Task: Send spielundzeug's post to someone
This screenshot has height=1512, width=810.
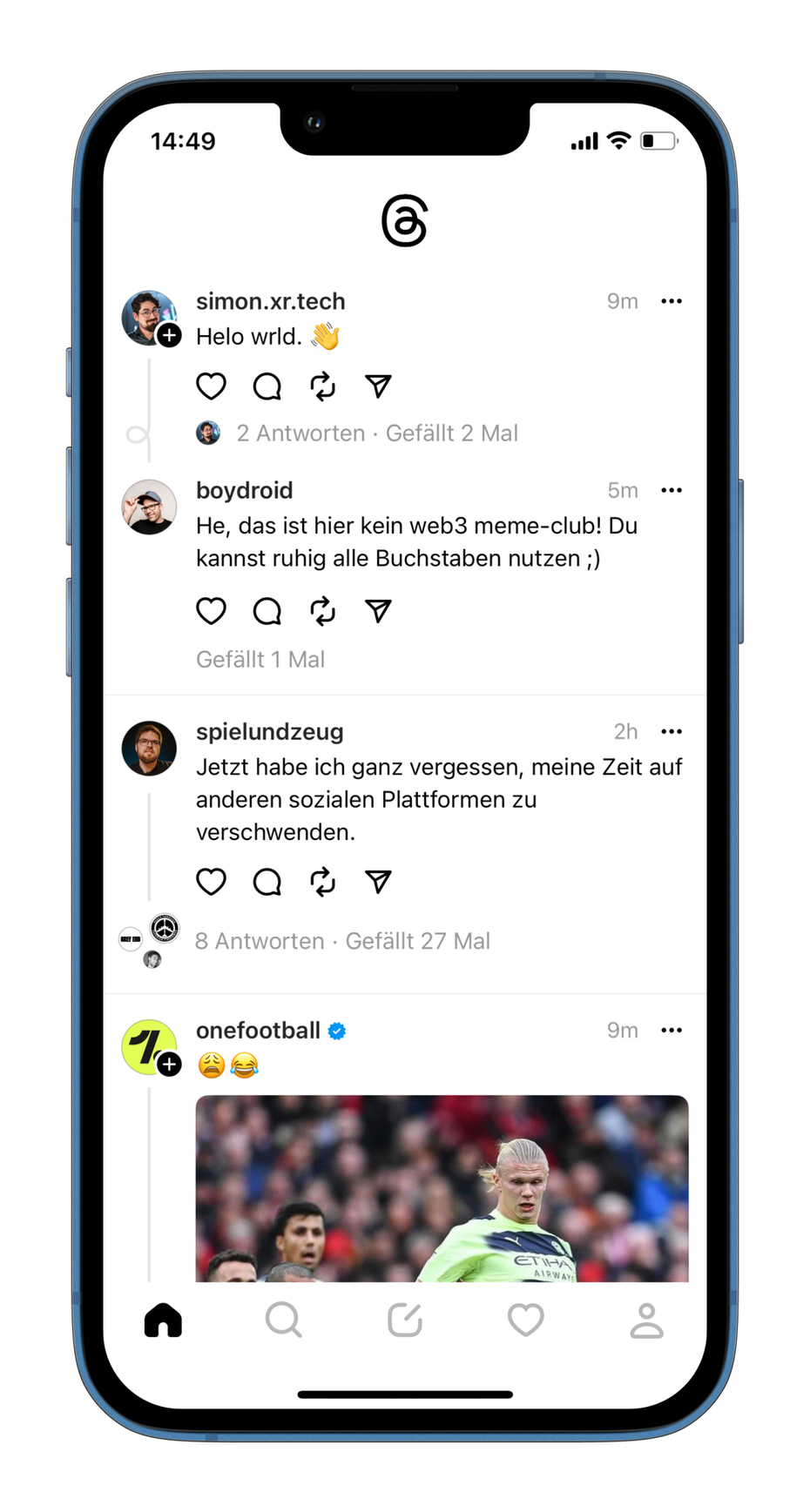Action: pos(378,882)
